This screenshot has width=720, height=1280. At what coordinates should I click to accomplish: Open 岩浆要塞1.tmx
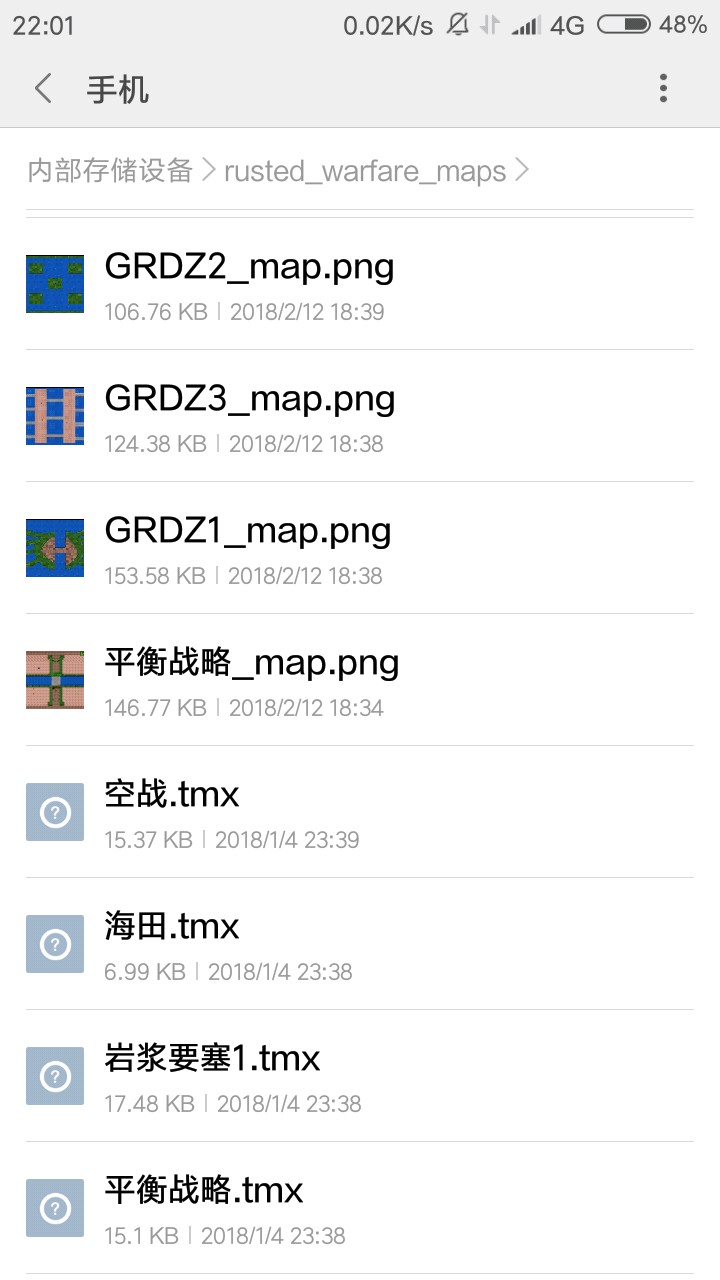click(212, 1075)
